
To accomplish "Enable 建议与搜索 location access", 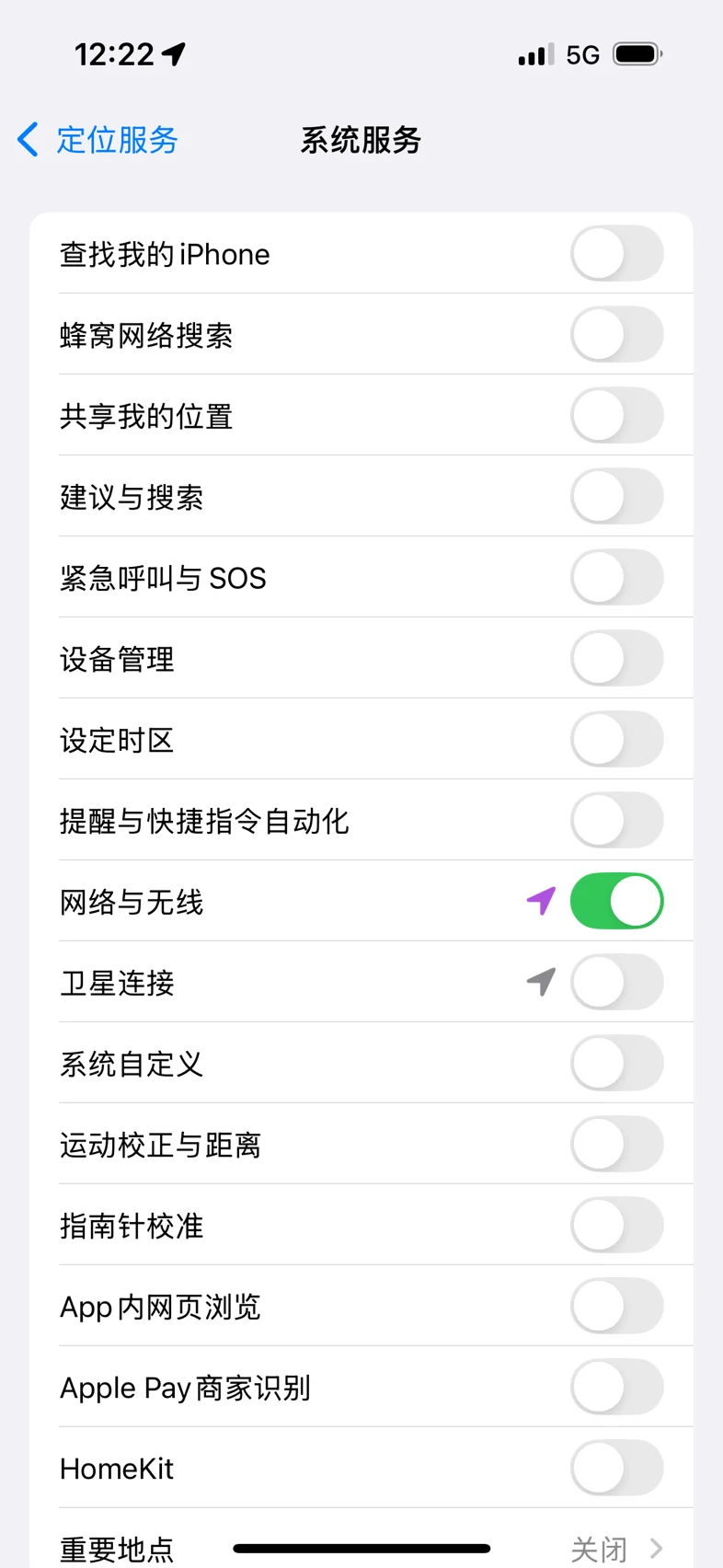I will (x=617, y=496).
